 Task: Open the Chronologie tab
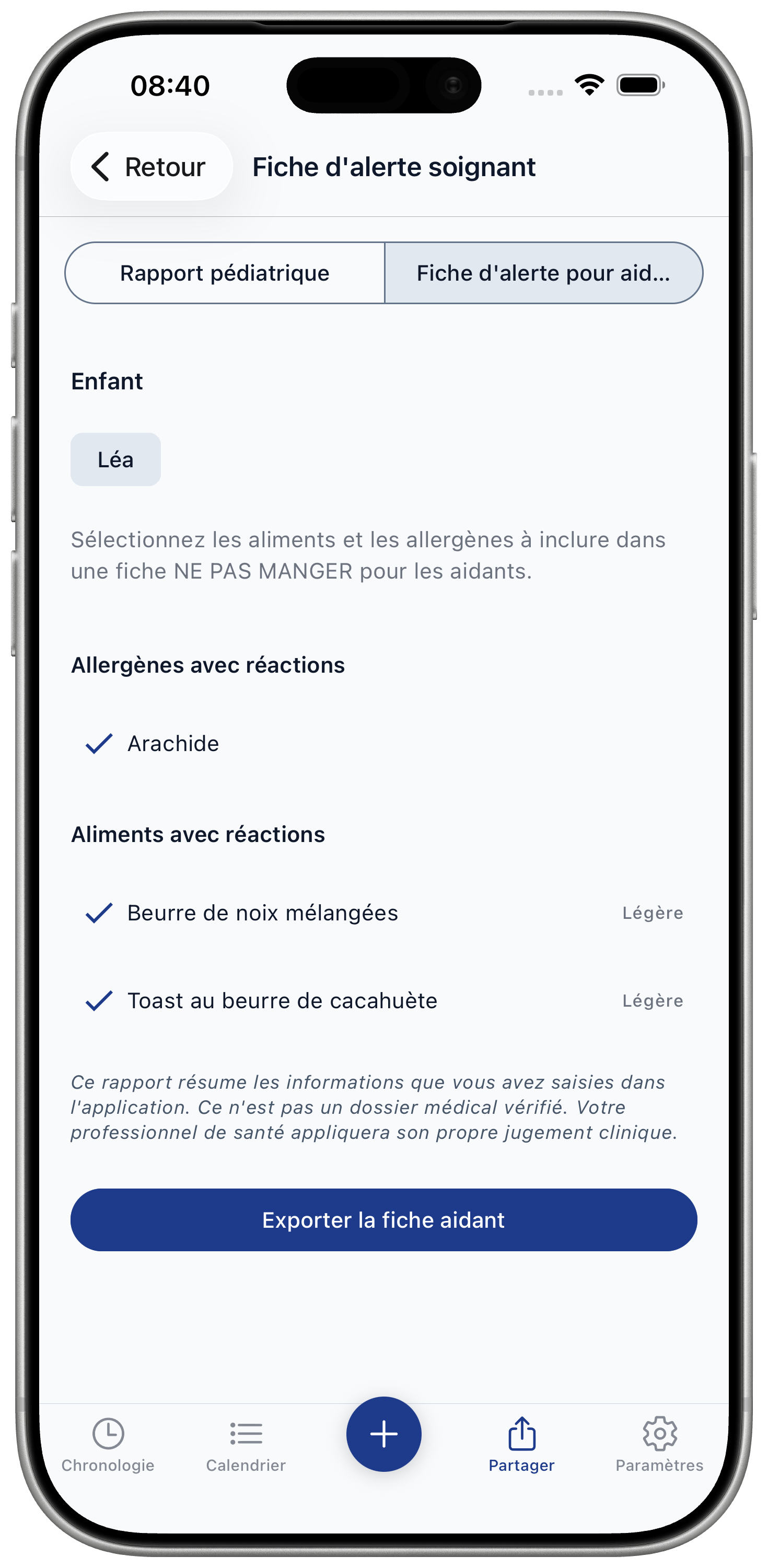pyautogui.click(x=108, y=1445)
